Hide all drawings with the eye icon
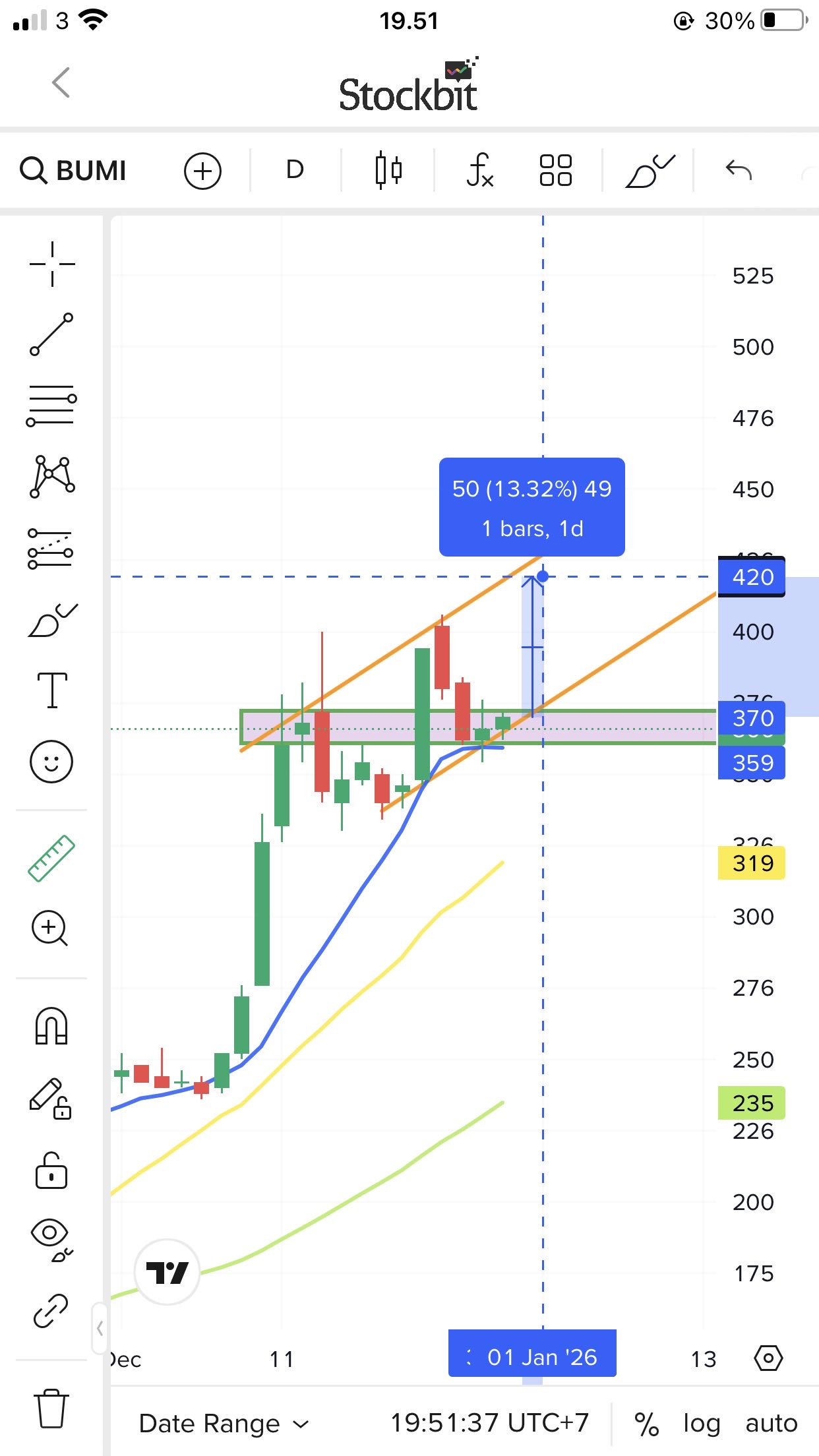This screenshot has height=1456, width=819. 51,1238
